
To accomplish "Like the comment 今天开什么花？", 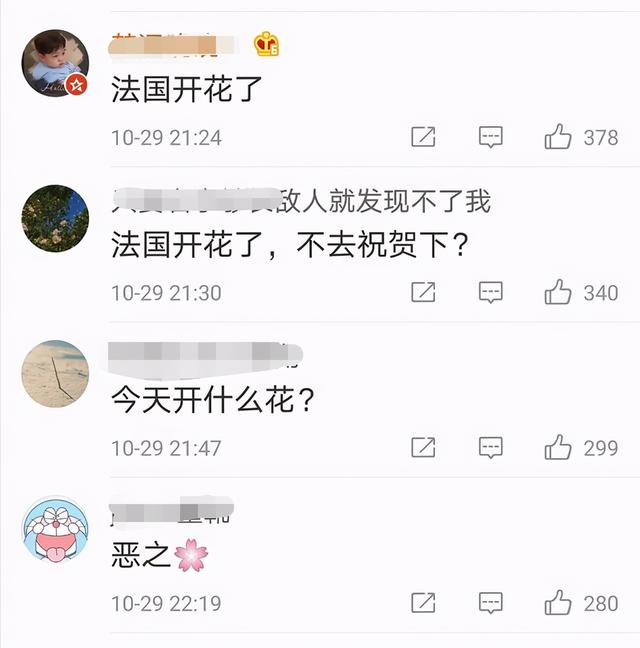I will coord(558,448).
